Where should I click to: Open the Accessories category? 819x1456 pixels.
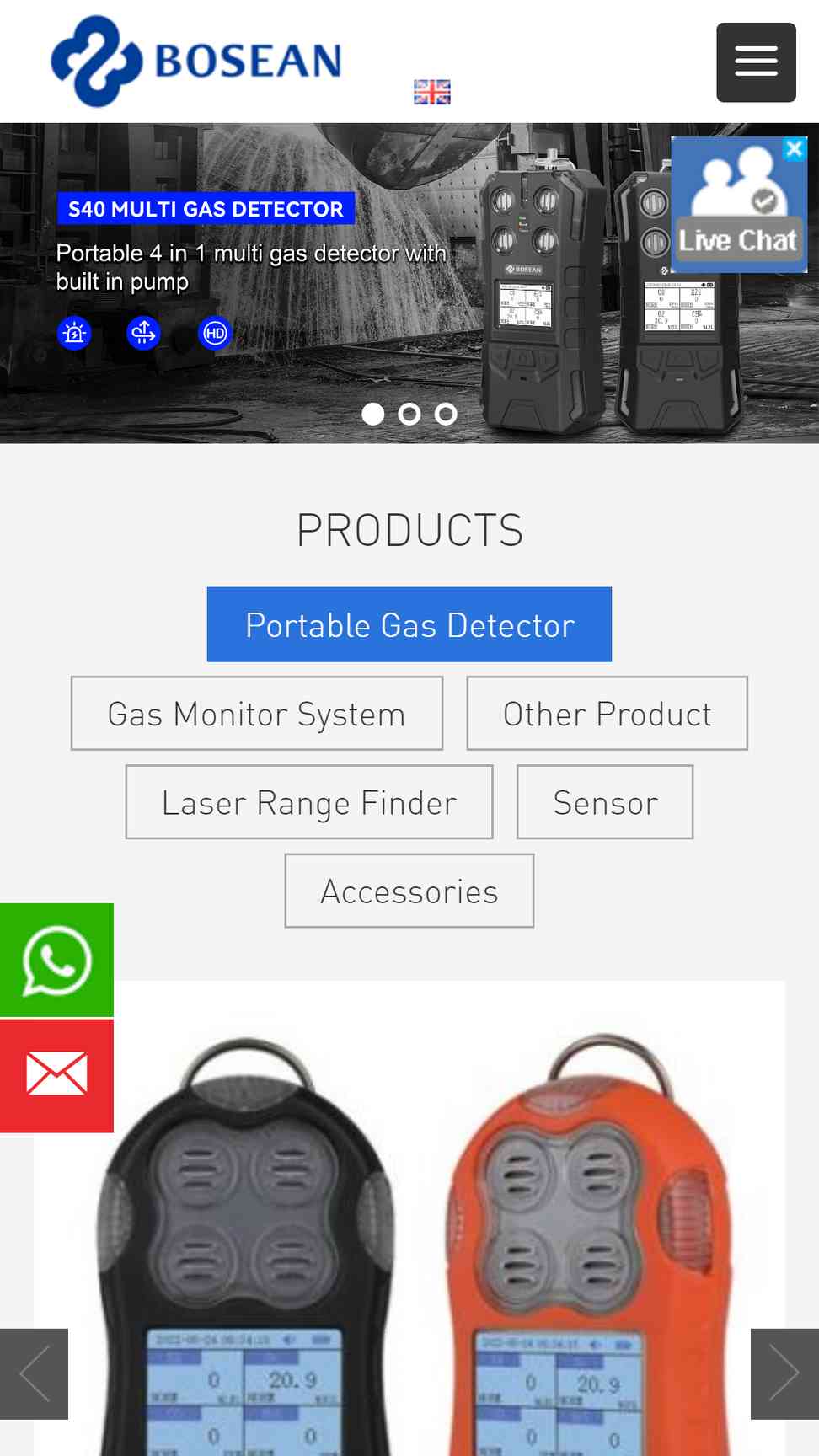[x=409, y=891]
